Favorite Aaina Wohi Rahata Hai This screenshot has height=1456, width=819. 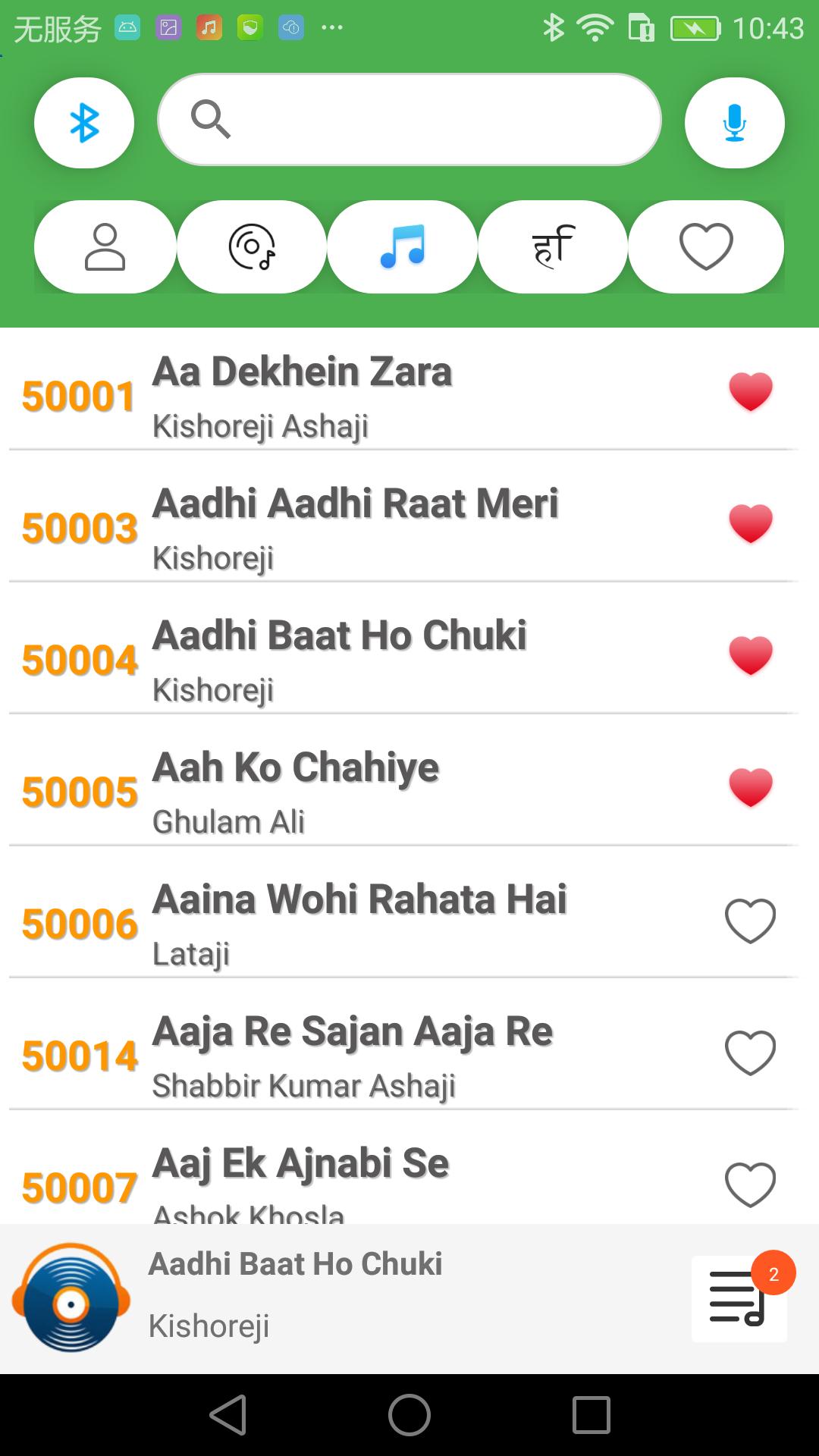(751, 921)
